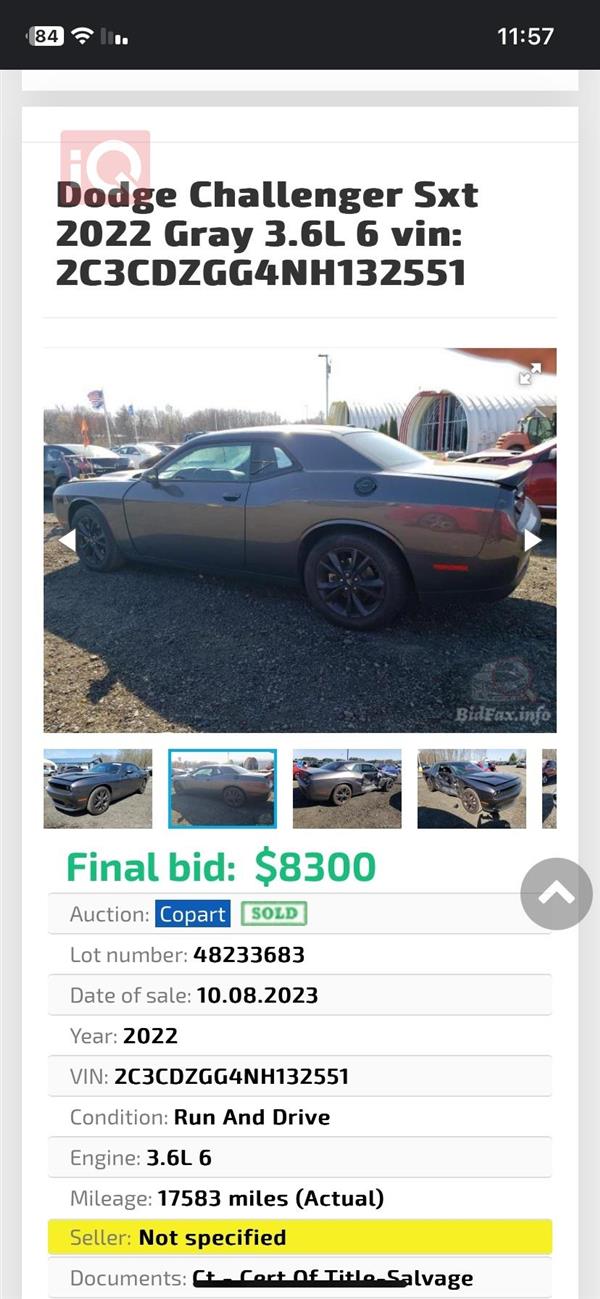Select the fourth thumbnail showing front damage
600x1299 pixels.
click(x=471, y=789)
